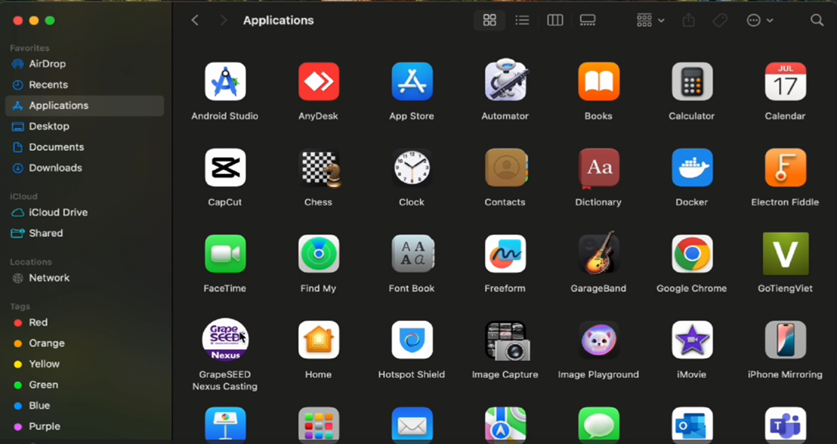837x444 pixels.
Task: Open the Downloads folder
Action: (55, 168)
